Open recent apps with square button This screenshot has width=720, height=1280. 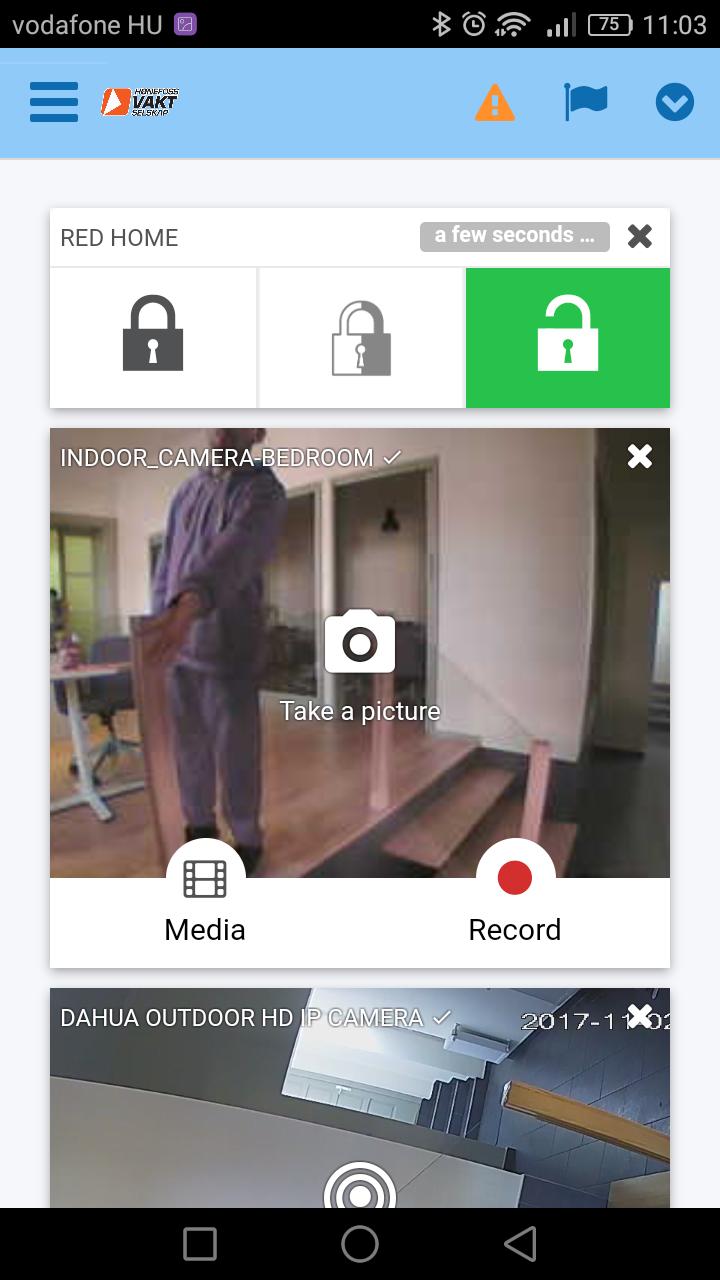[x=200, y=1244]
